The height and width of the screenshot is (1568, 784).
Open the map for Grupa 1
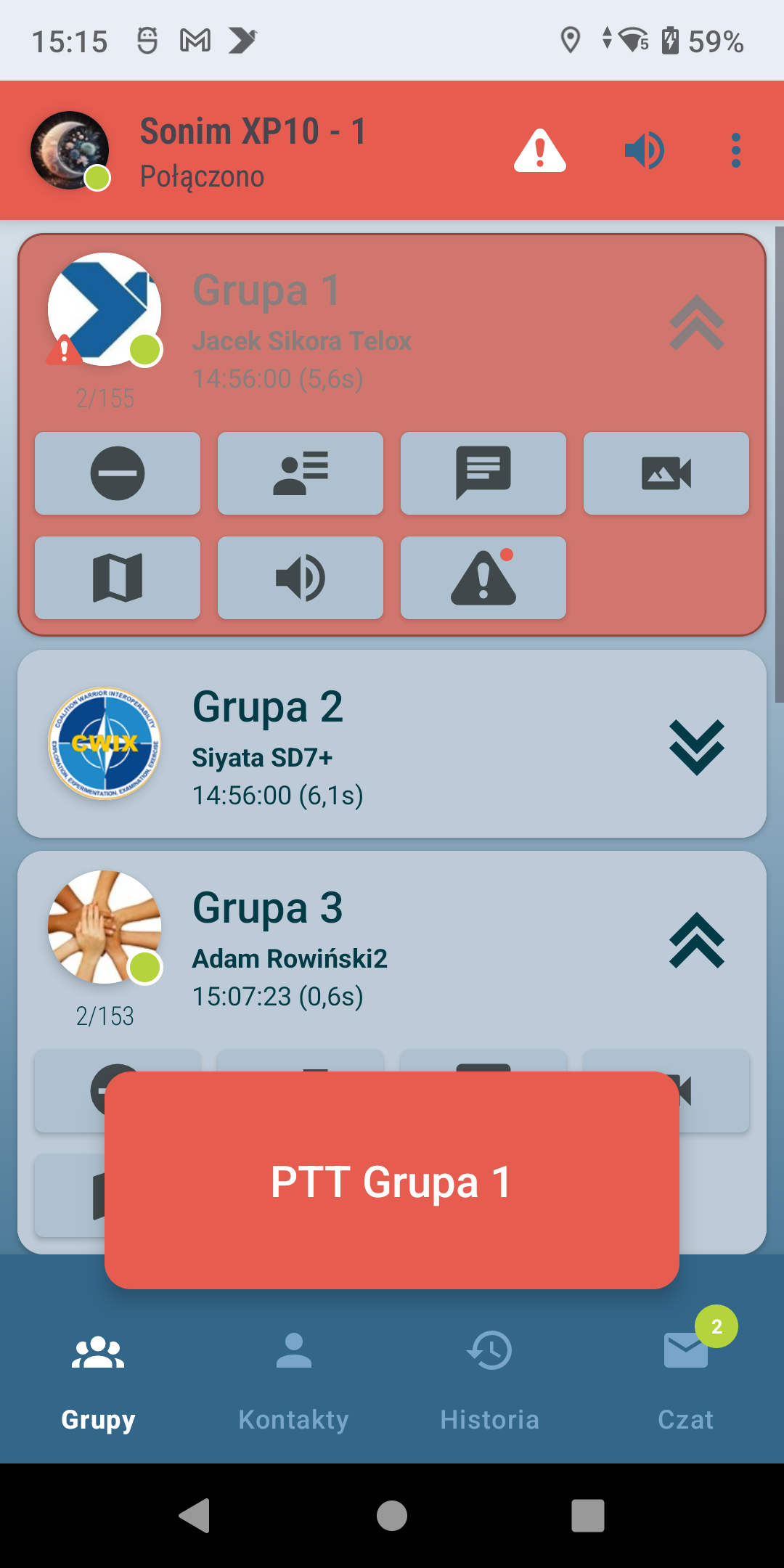[118, 578]
